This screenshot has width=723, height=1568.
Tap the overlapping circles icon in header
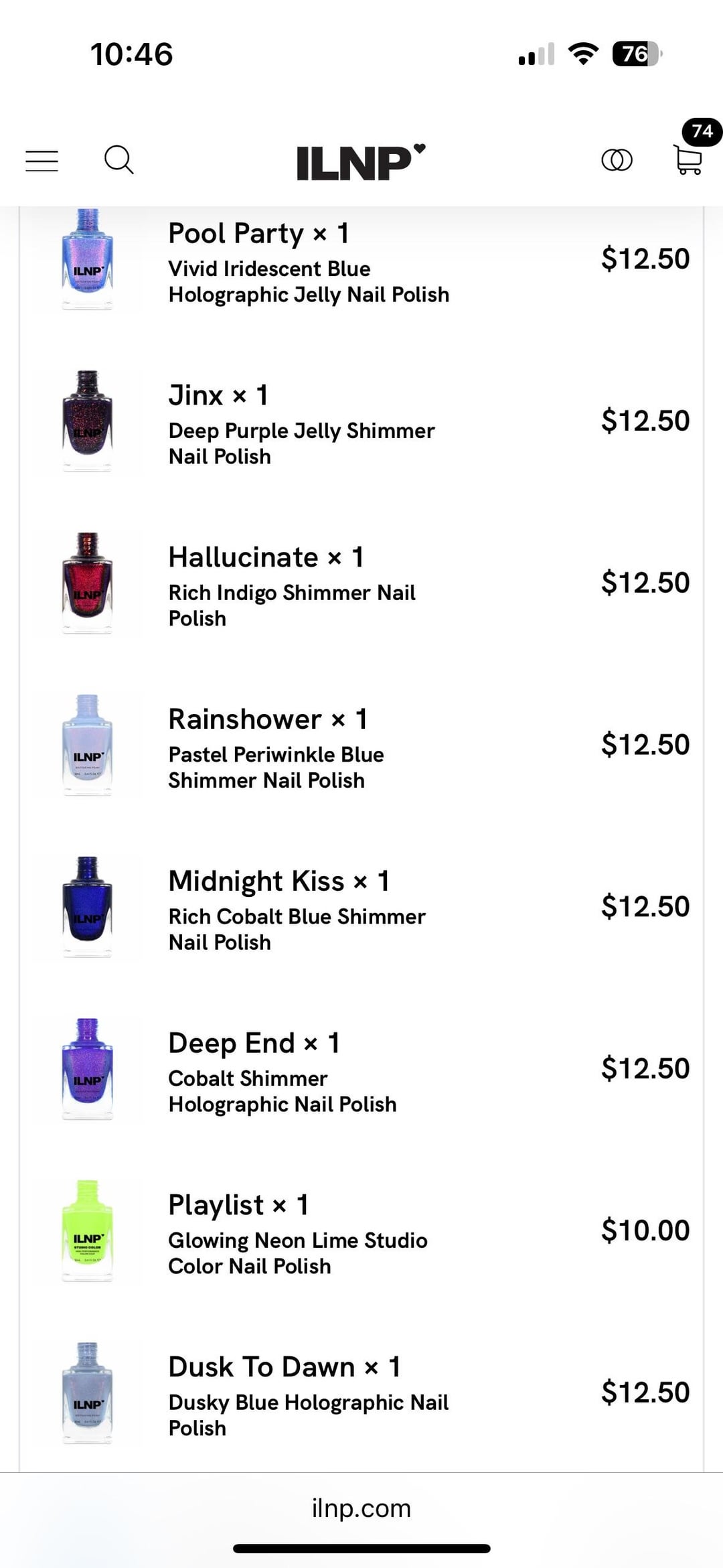click(617, 160)
